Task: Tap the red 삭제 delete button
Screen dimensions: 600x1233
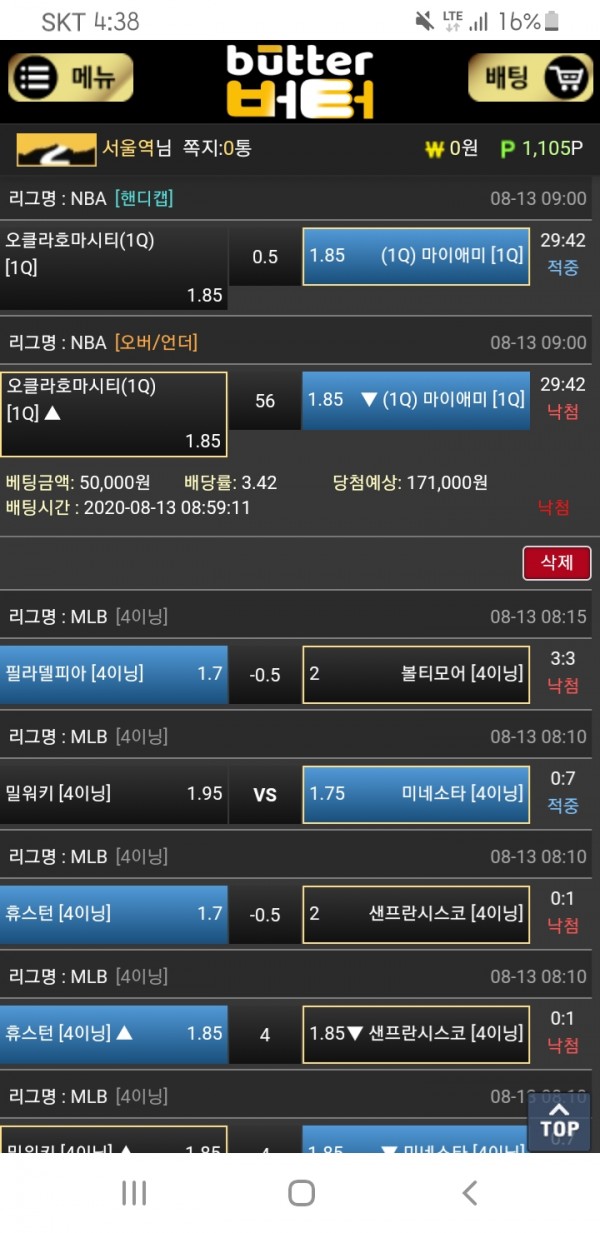Action: point(557,563)
